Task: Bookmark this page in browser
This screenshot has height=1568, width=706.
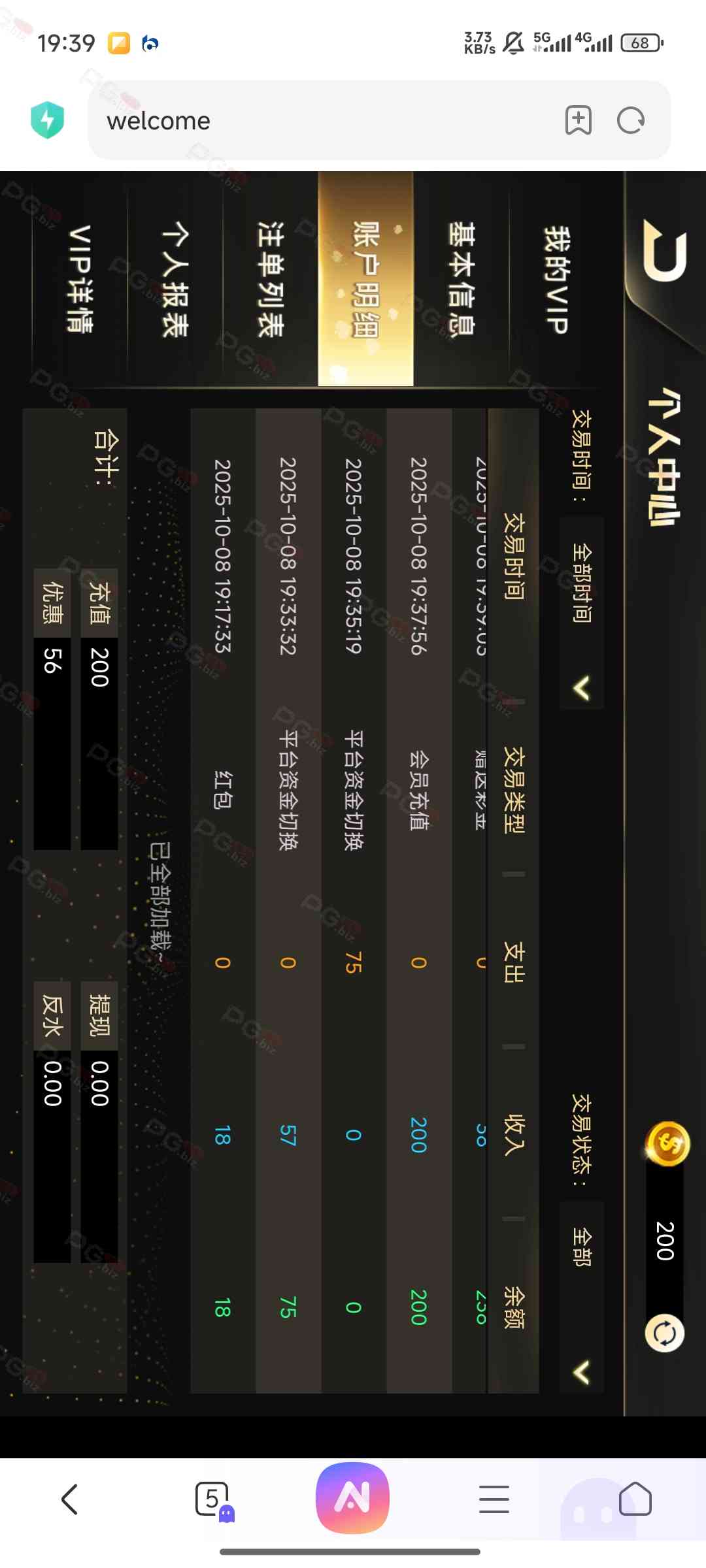Action: pyautogui.click(x=578, y=120)
